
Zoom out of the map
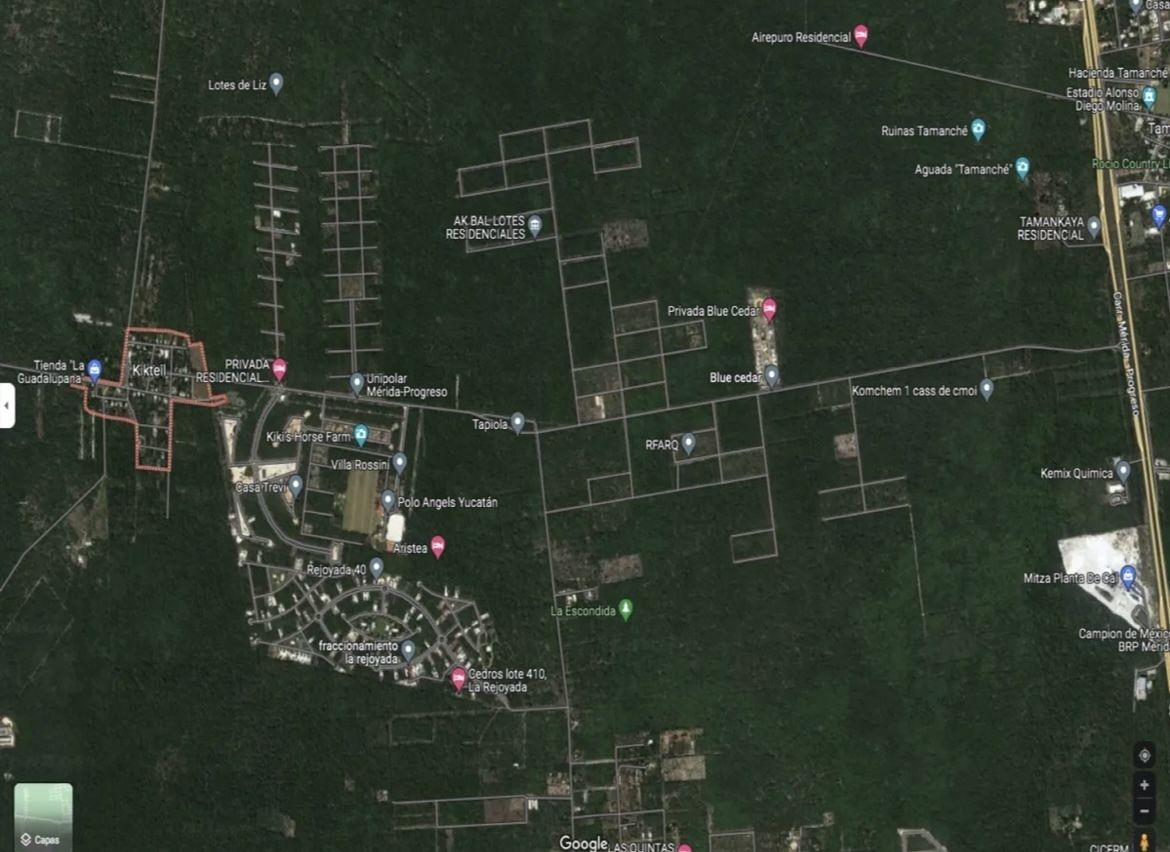(1144, 809)
